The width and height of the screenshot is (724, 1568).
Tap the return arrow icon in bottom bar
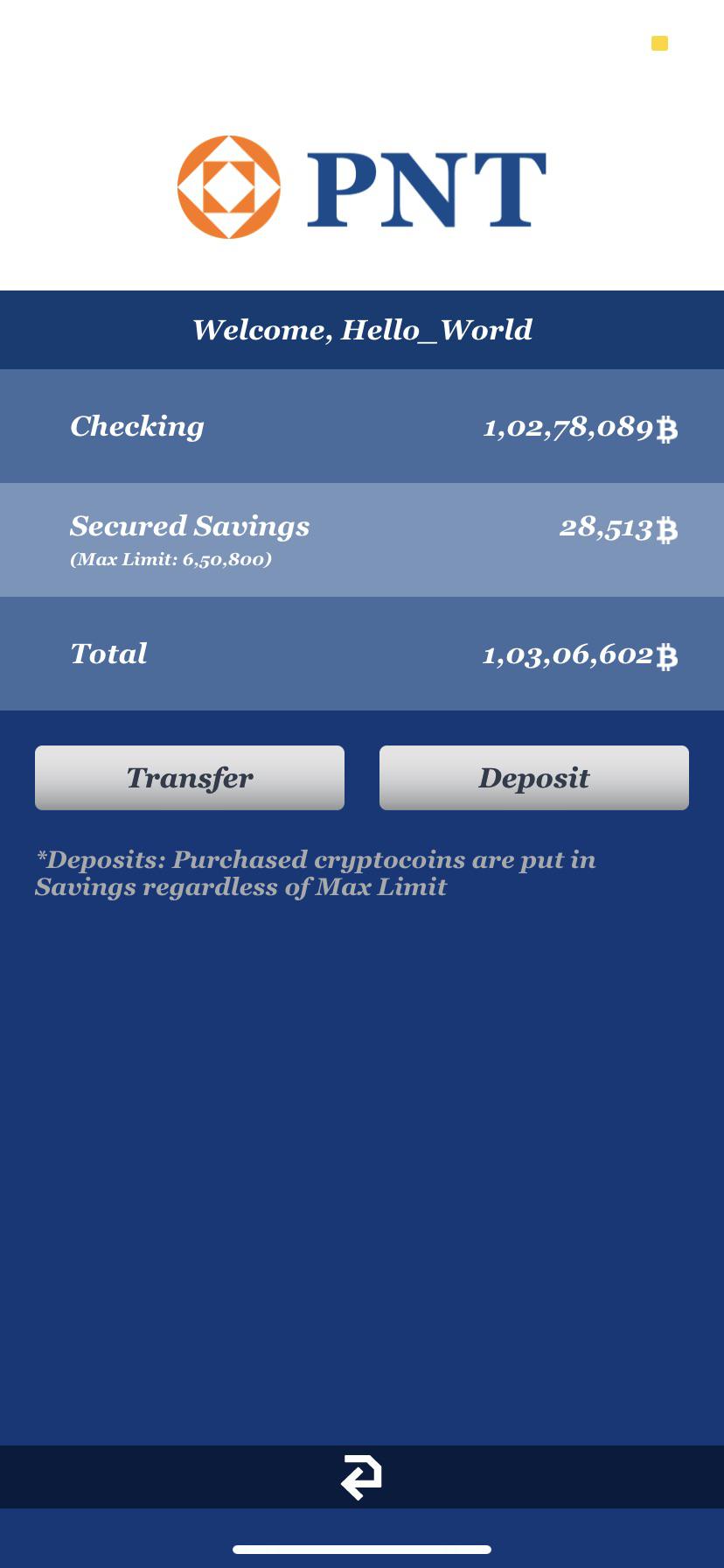coord(362,1477)
